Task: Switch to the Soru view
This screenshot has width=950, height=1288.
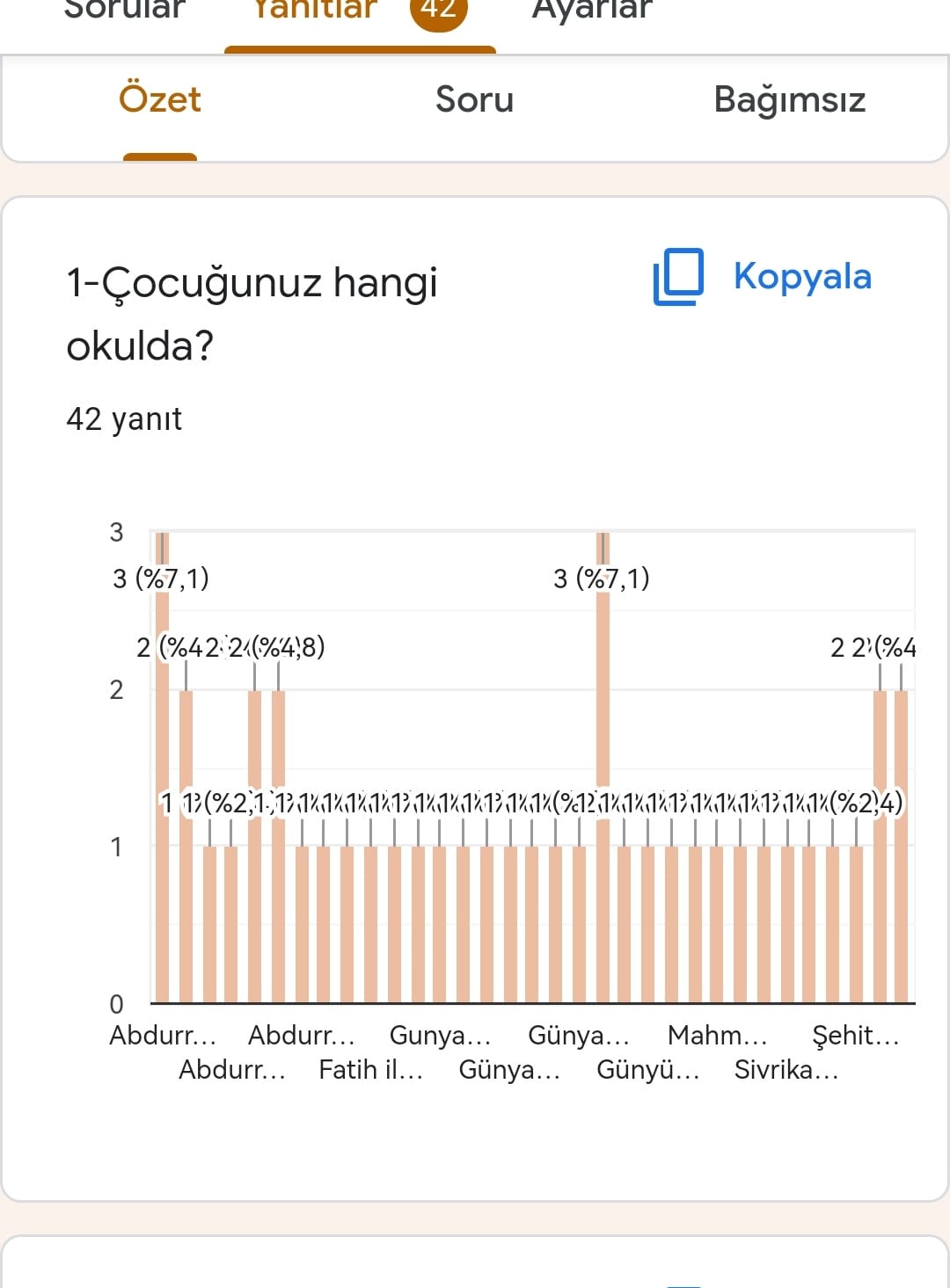Action: pyautogui.click(x=475, y=99)
